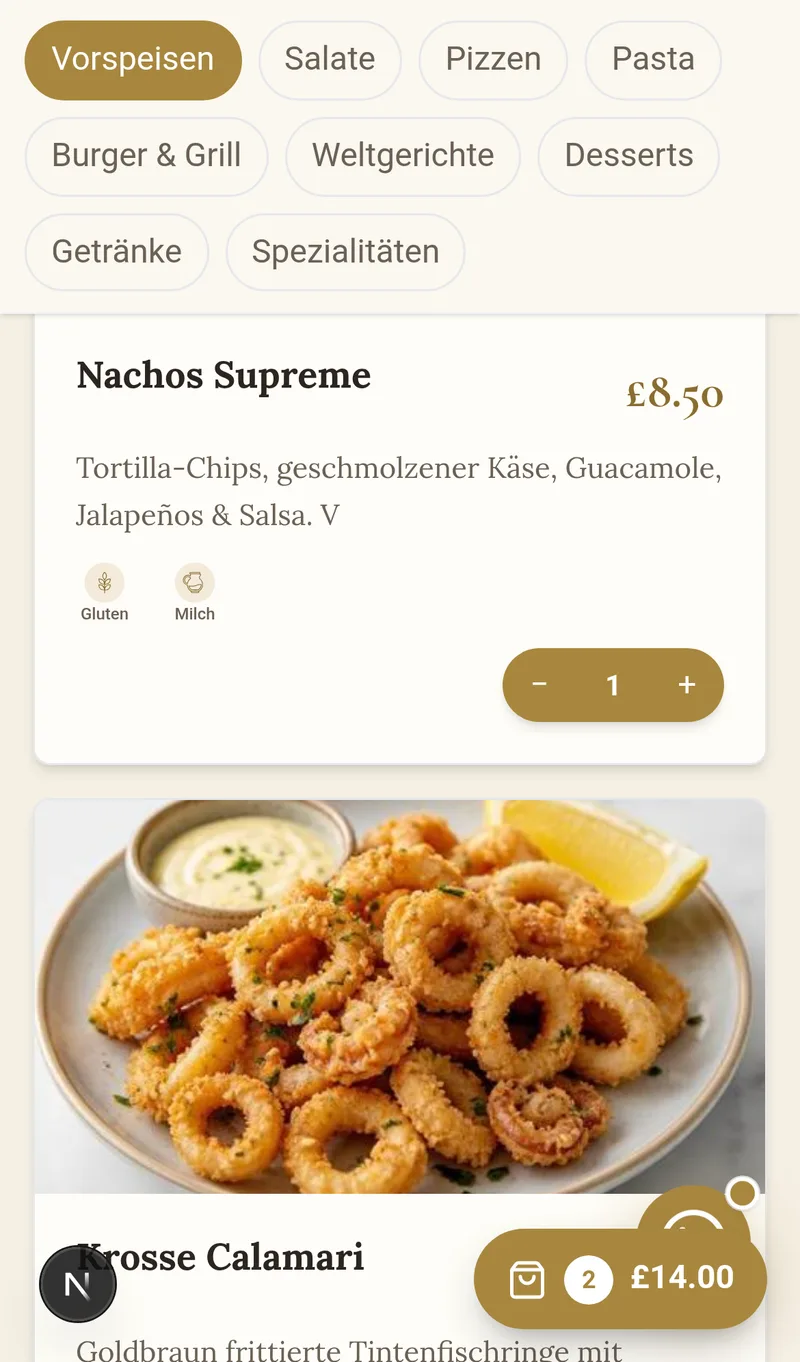
Task: Switch to Burger & Grill
Action: (x=146, y=156)
